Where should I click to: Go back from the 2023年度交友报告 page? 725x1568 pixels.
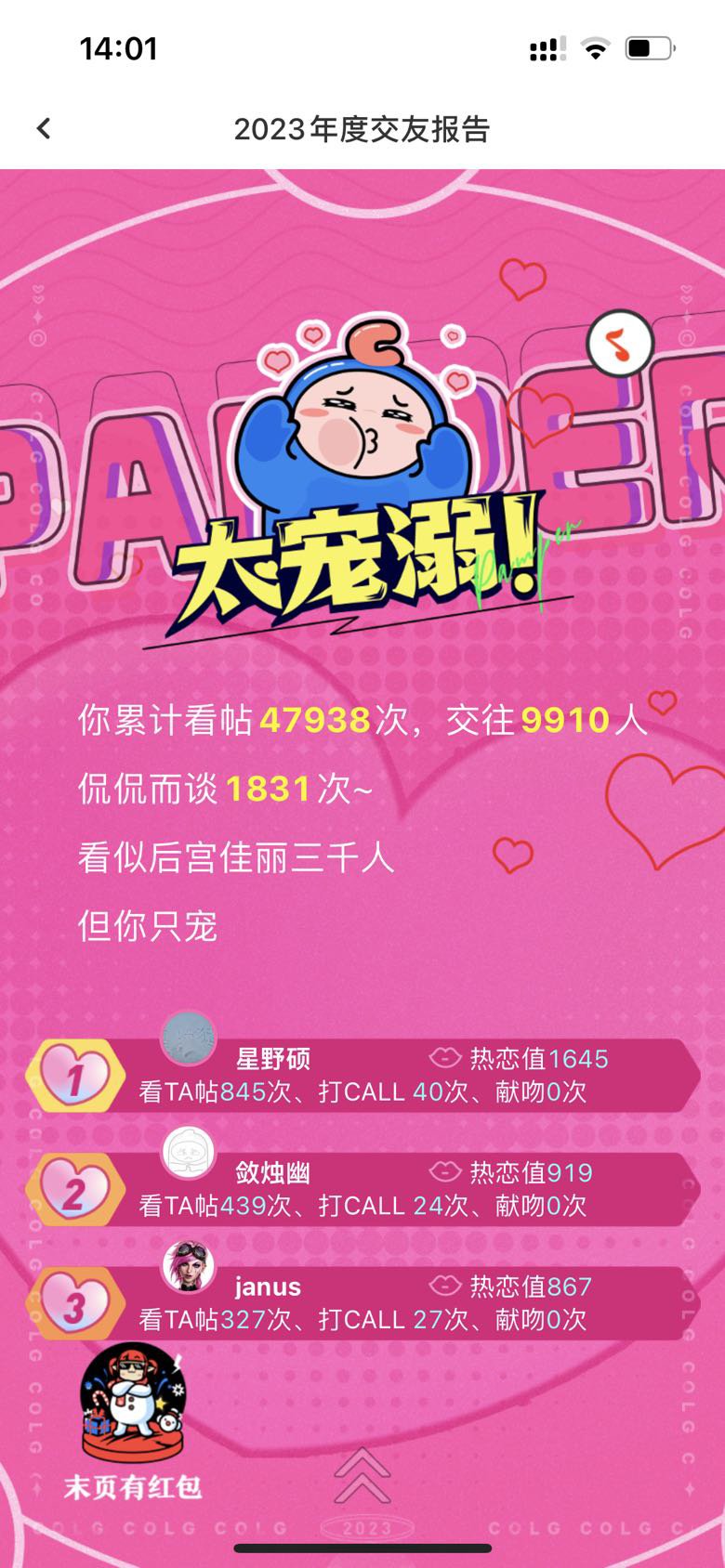(x=44, y=129)
